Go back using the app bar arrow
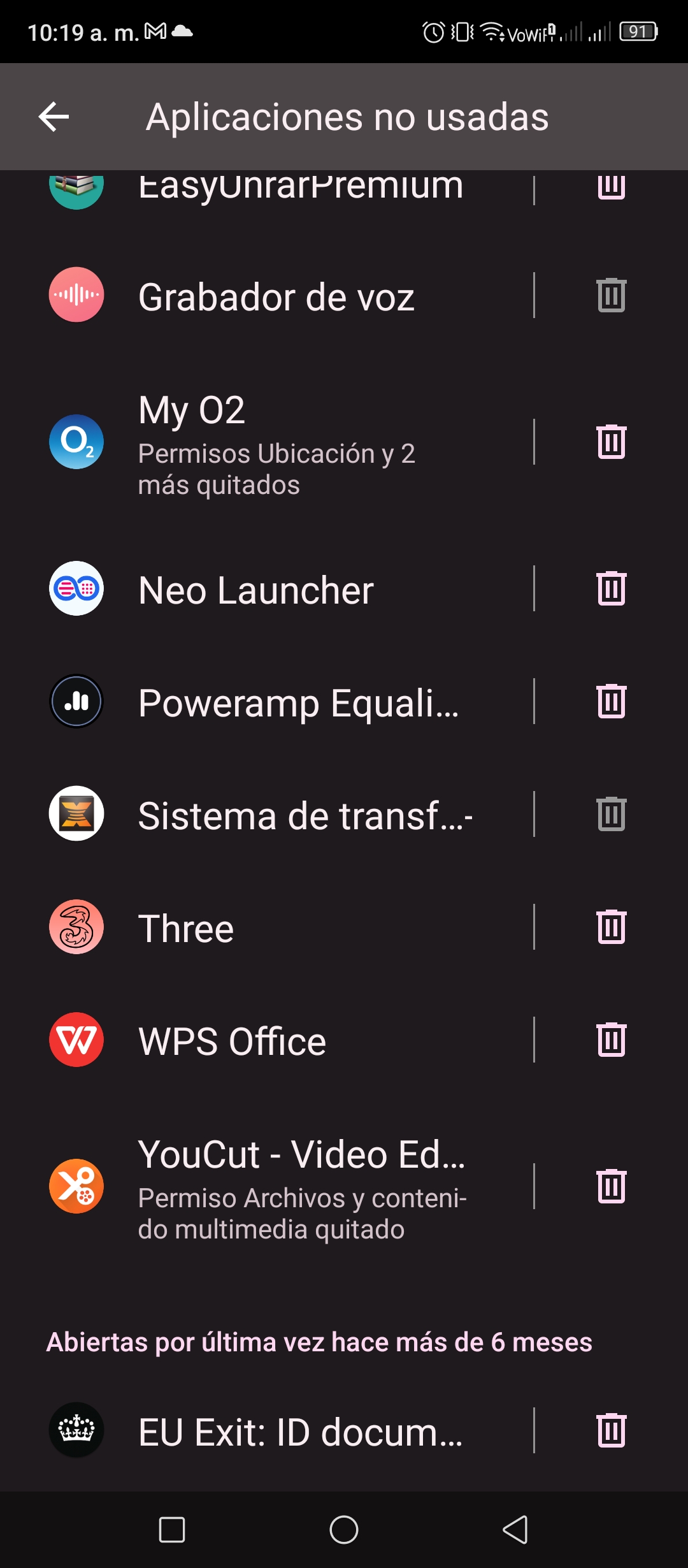Screen dimensions: 688x1568 click(x=54, y=117)
